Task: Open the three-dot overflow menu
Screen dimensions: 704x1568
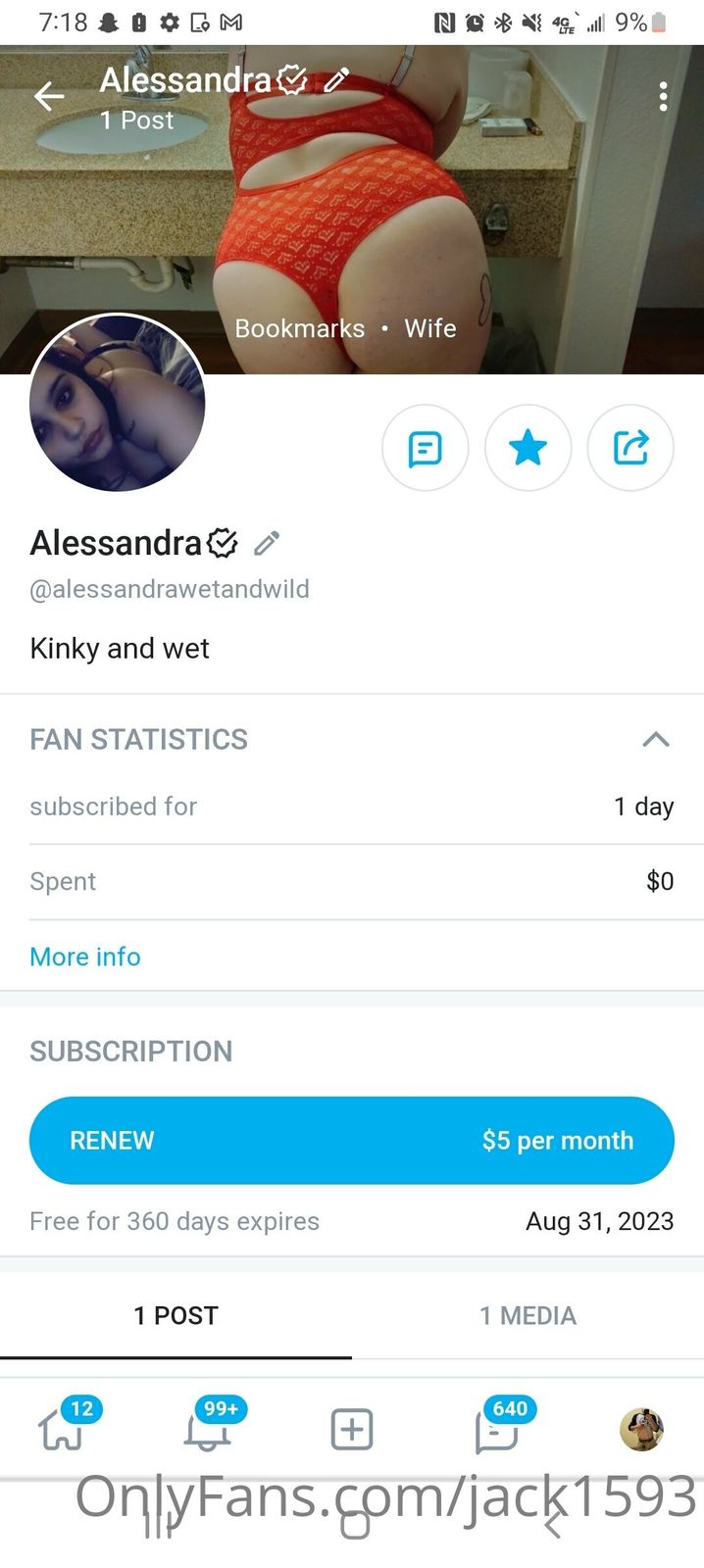Action: [664, 96]
